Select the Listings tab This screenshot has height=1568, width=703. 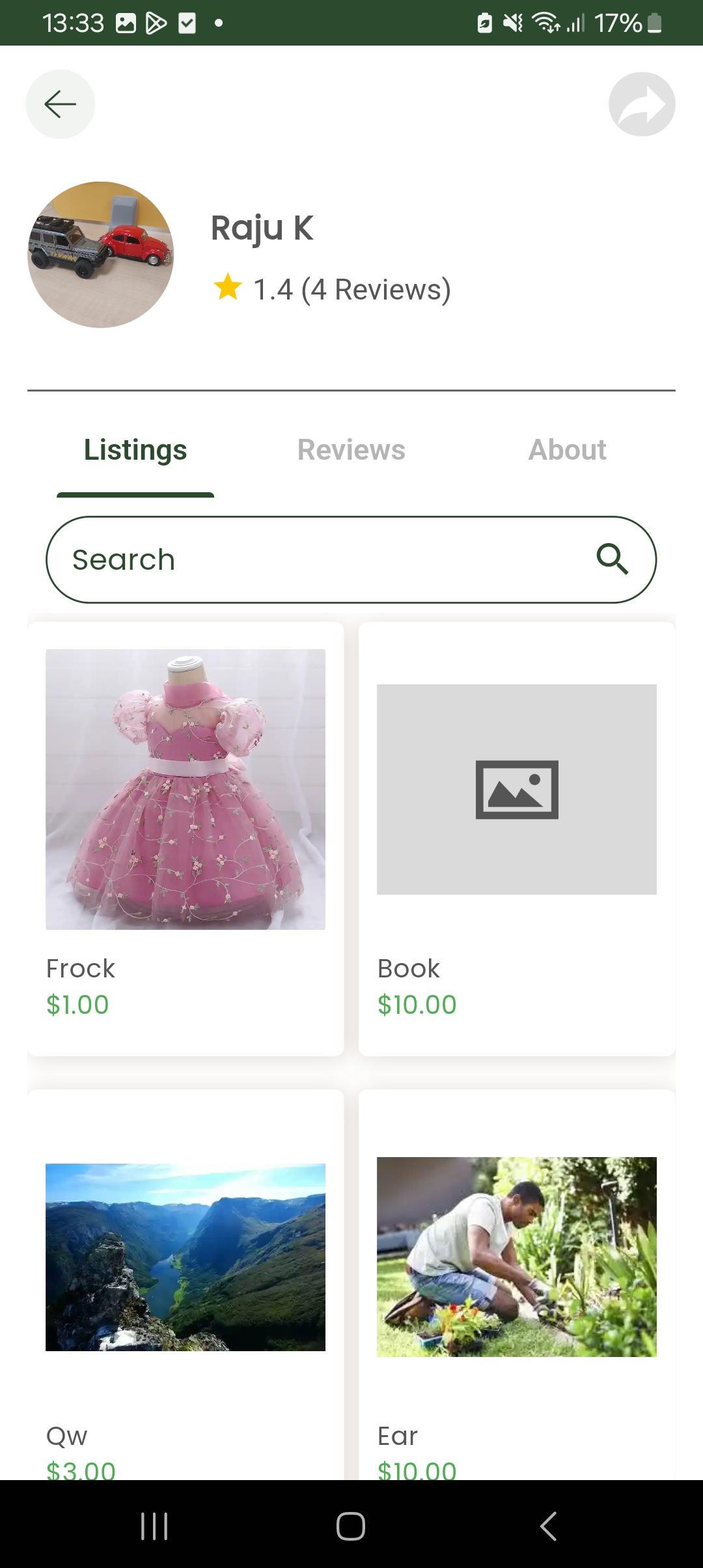coord(135,450)
